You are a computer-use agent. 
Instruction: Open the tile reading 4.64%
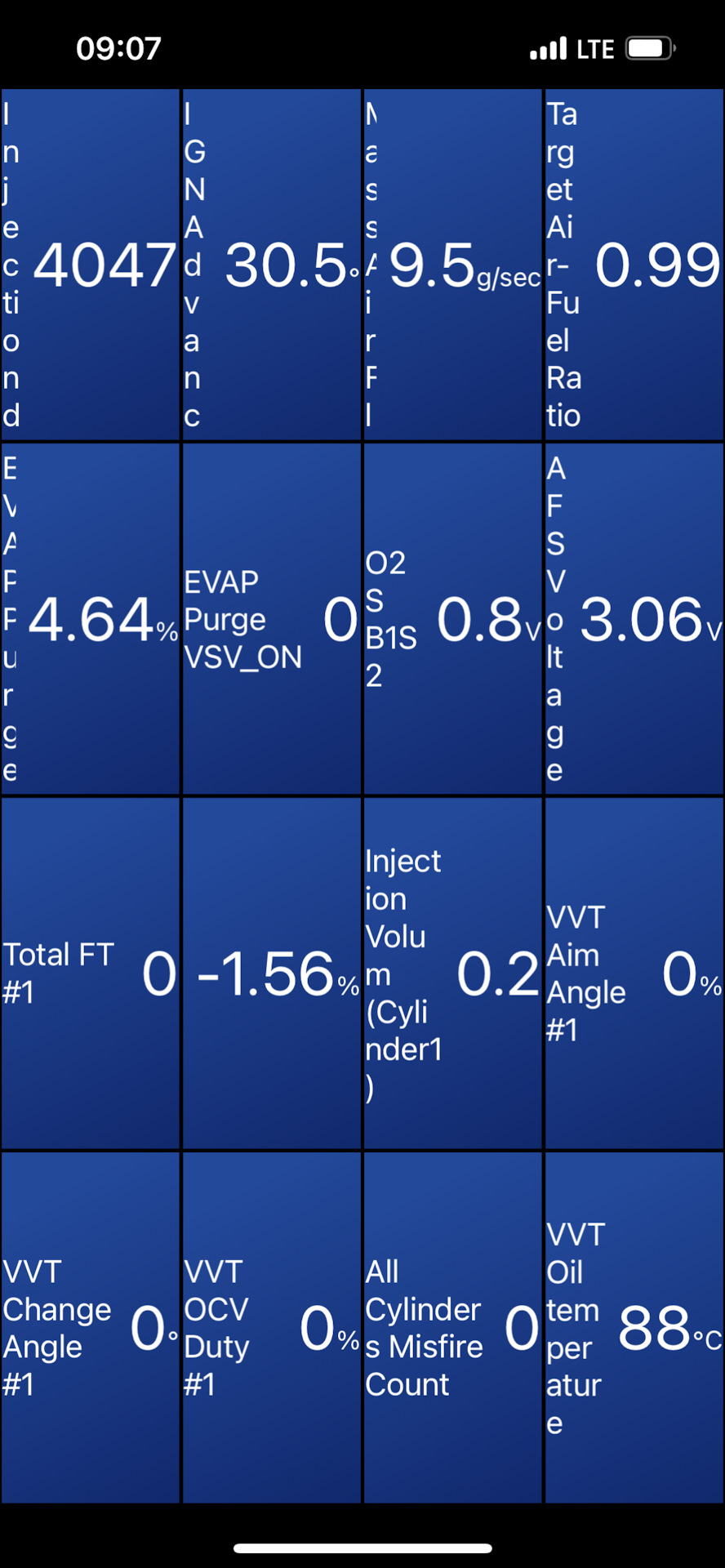click(x=91, y=619)
